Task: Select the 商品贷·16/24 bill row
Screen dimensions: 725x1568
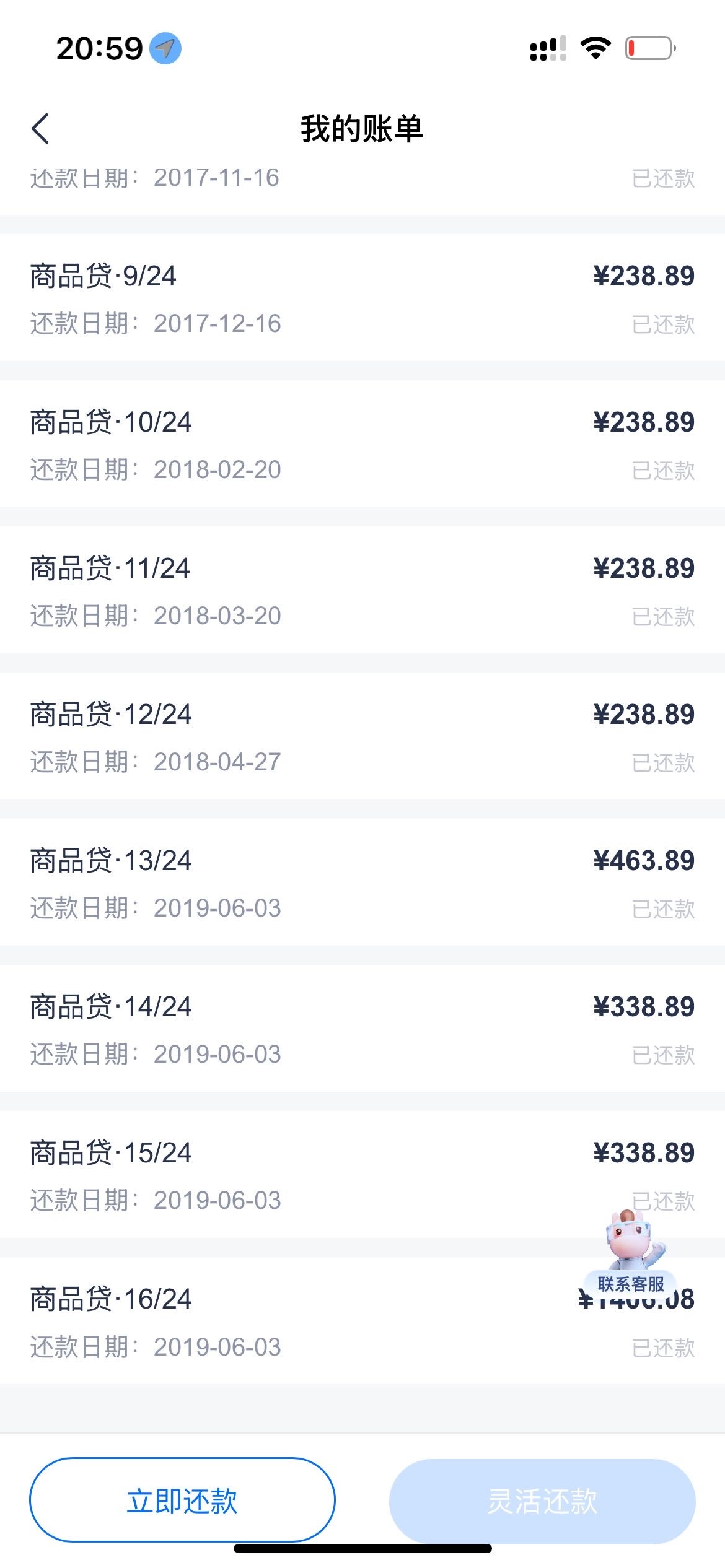Action: tap(362, 1320)
